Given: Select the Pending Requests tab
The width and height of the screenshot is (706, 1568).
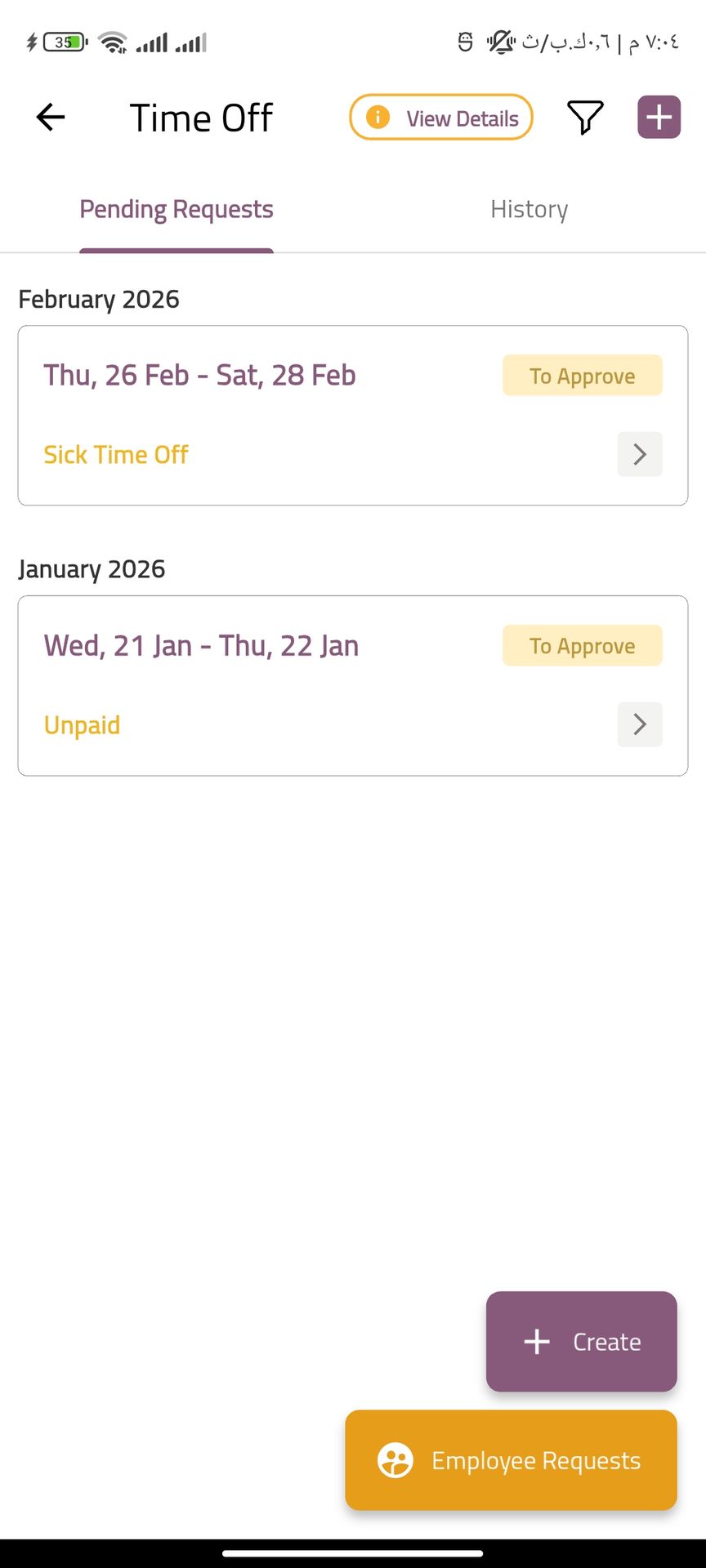Looking at the screenshot, I should pos(176,210).
